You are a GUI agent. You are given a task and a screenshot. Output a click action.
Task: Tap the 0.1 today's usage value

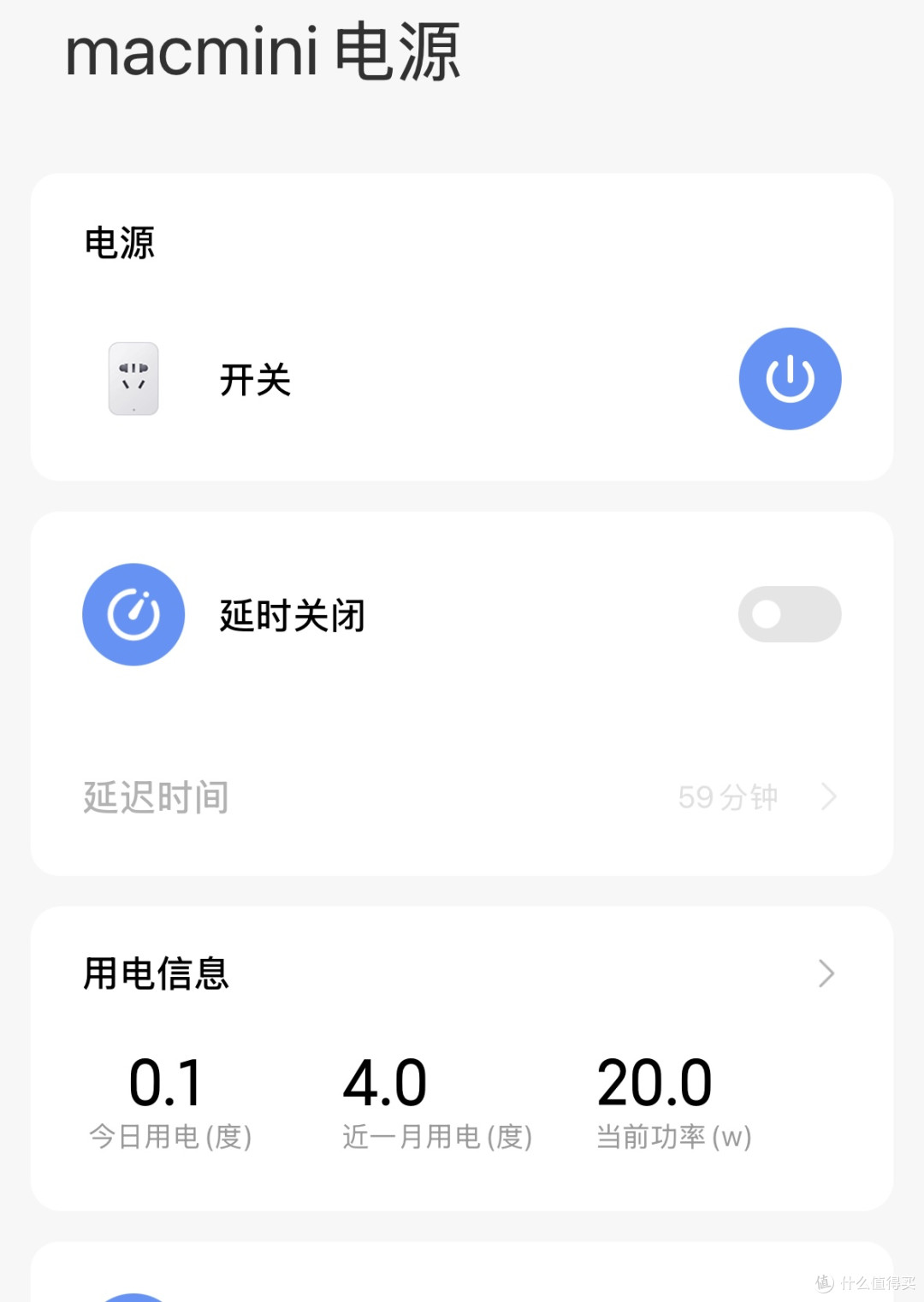click(x=165, y=1081)
